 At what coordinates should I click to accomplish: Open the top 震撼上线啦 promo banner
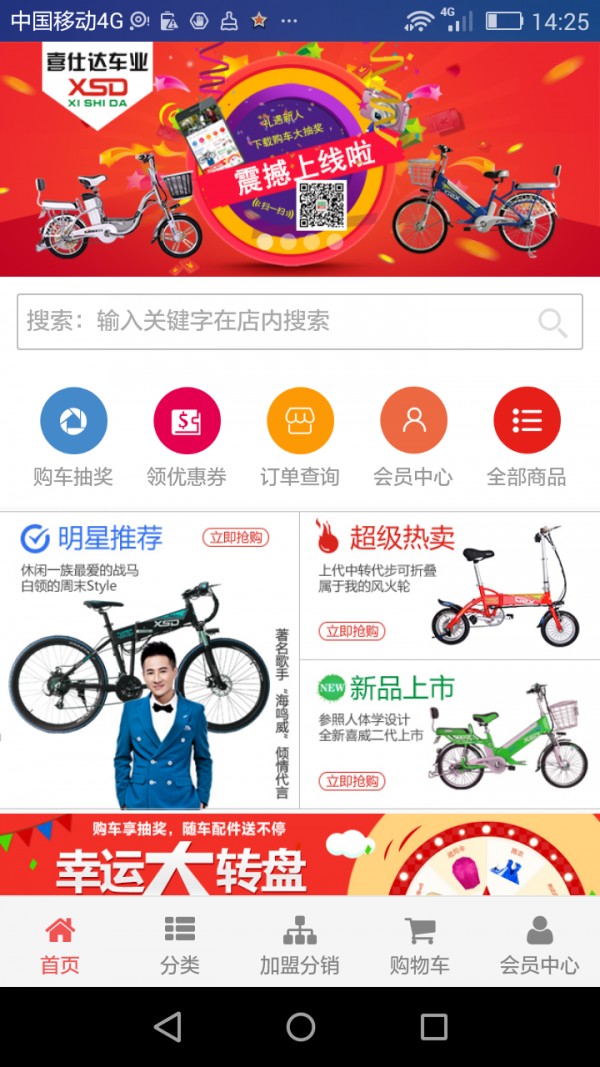point(300,160)
